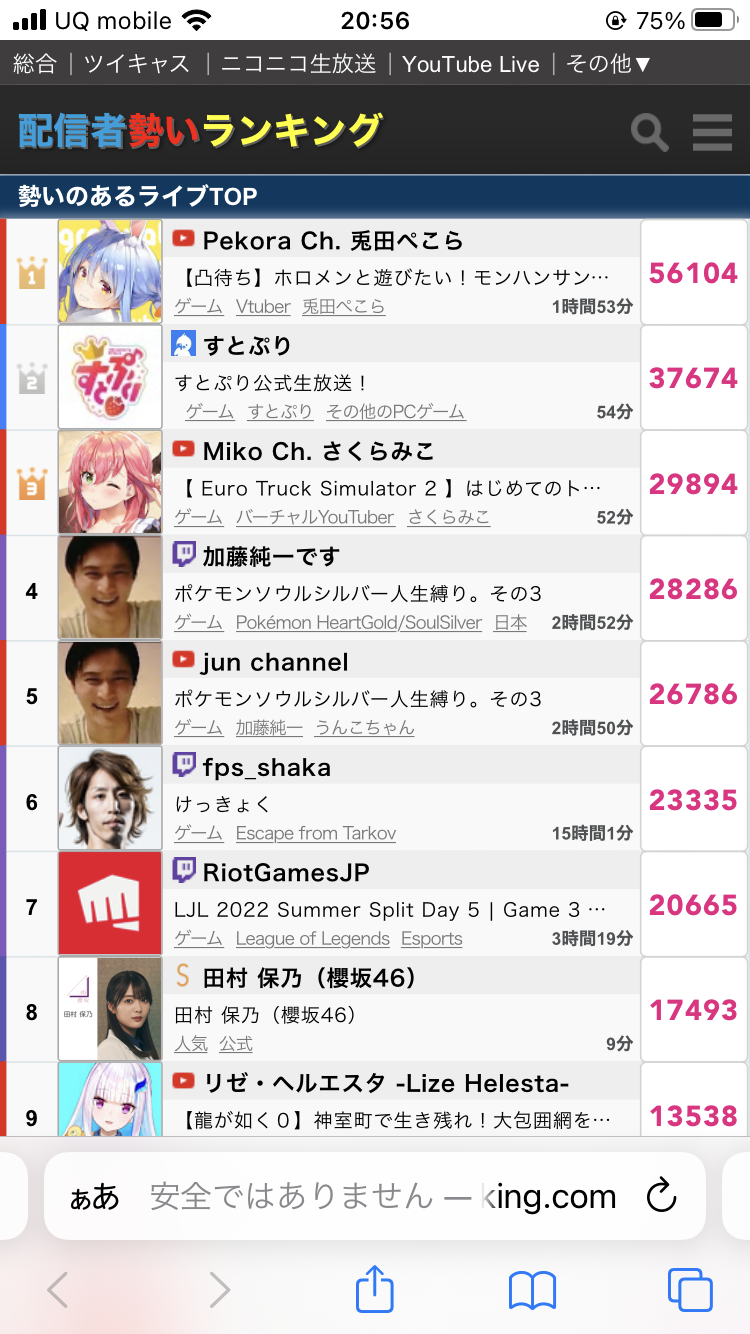Switch to the ツイキャス tab
Viewport: 750px width, 1334px height.
(x=136, y=64)
